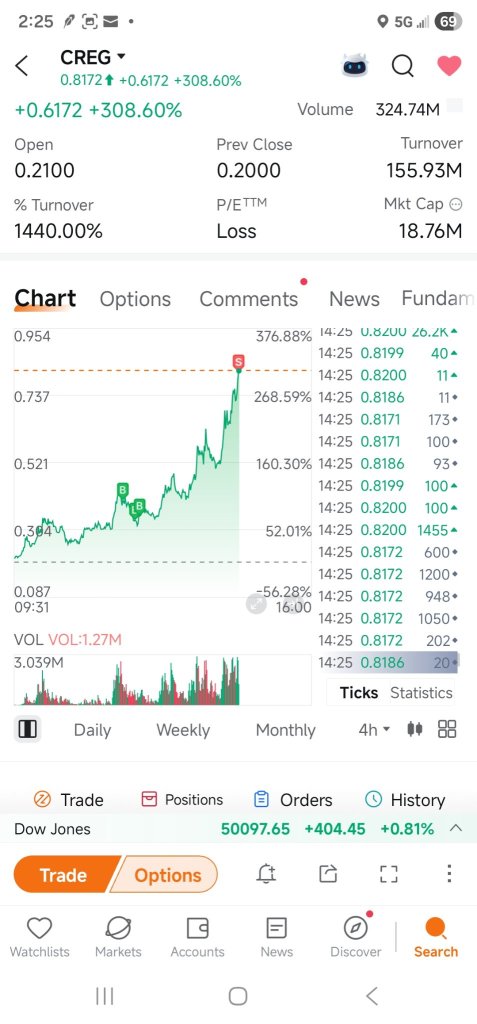Open search from the magnifier icon
The image size is (477, 1024).
(x=403, y=65)
